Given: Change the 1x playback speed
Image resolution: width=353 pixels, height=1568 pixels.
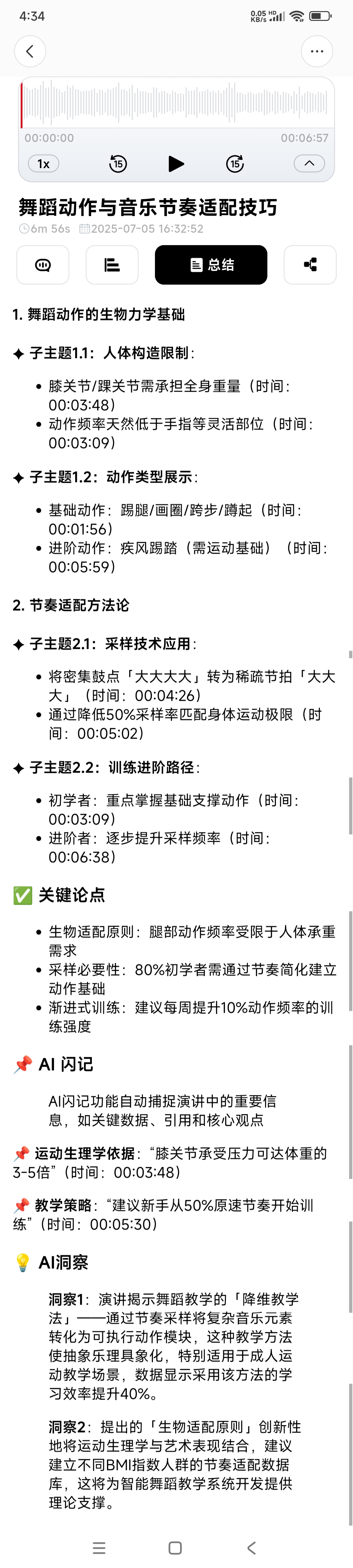Looking at the screenshot, I should coord(43,164).
